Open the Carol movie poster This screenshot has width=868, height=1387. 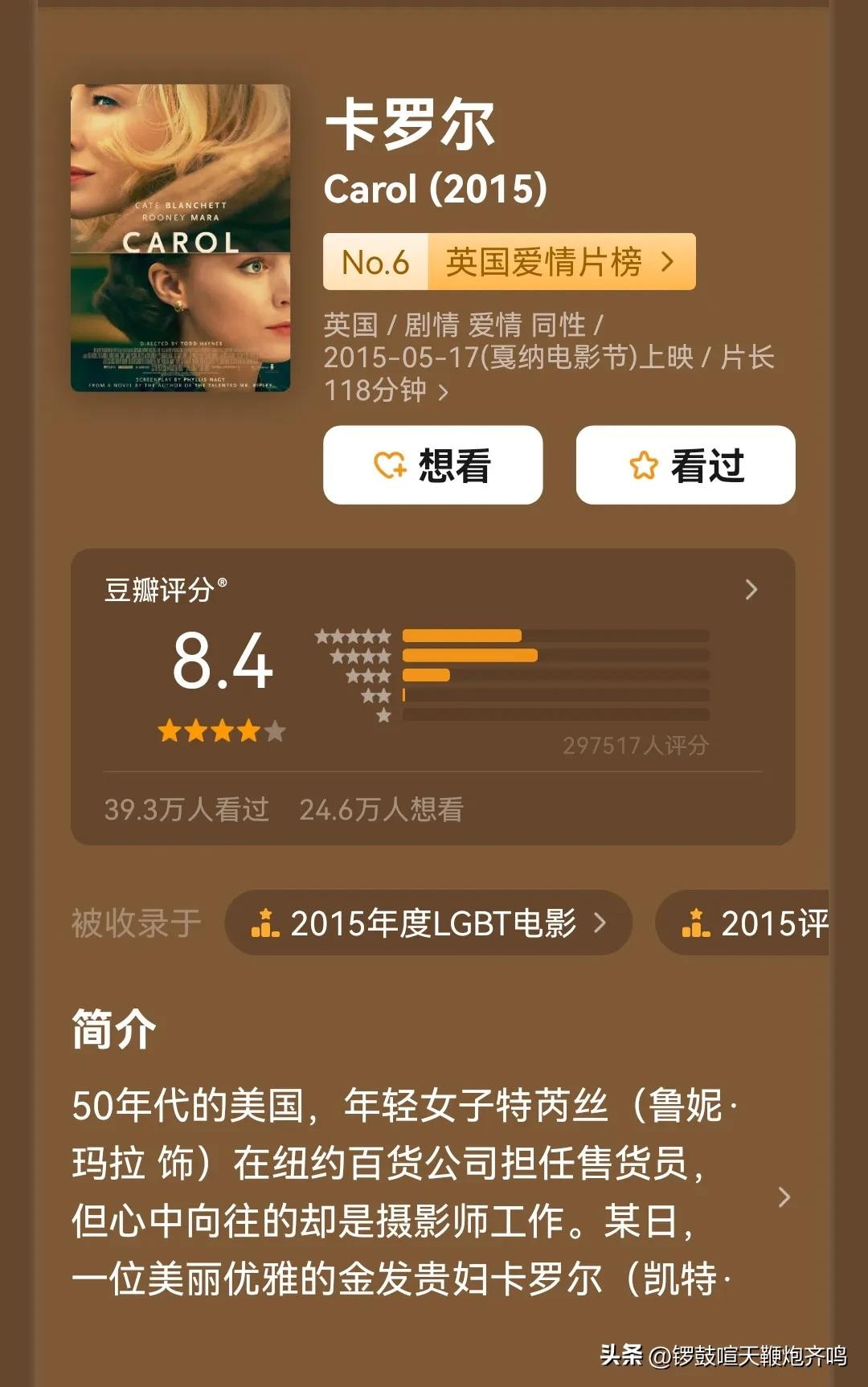coord(180,238)
